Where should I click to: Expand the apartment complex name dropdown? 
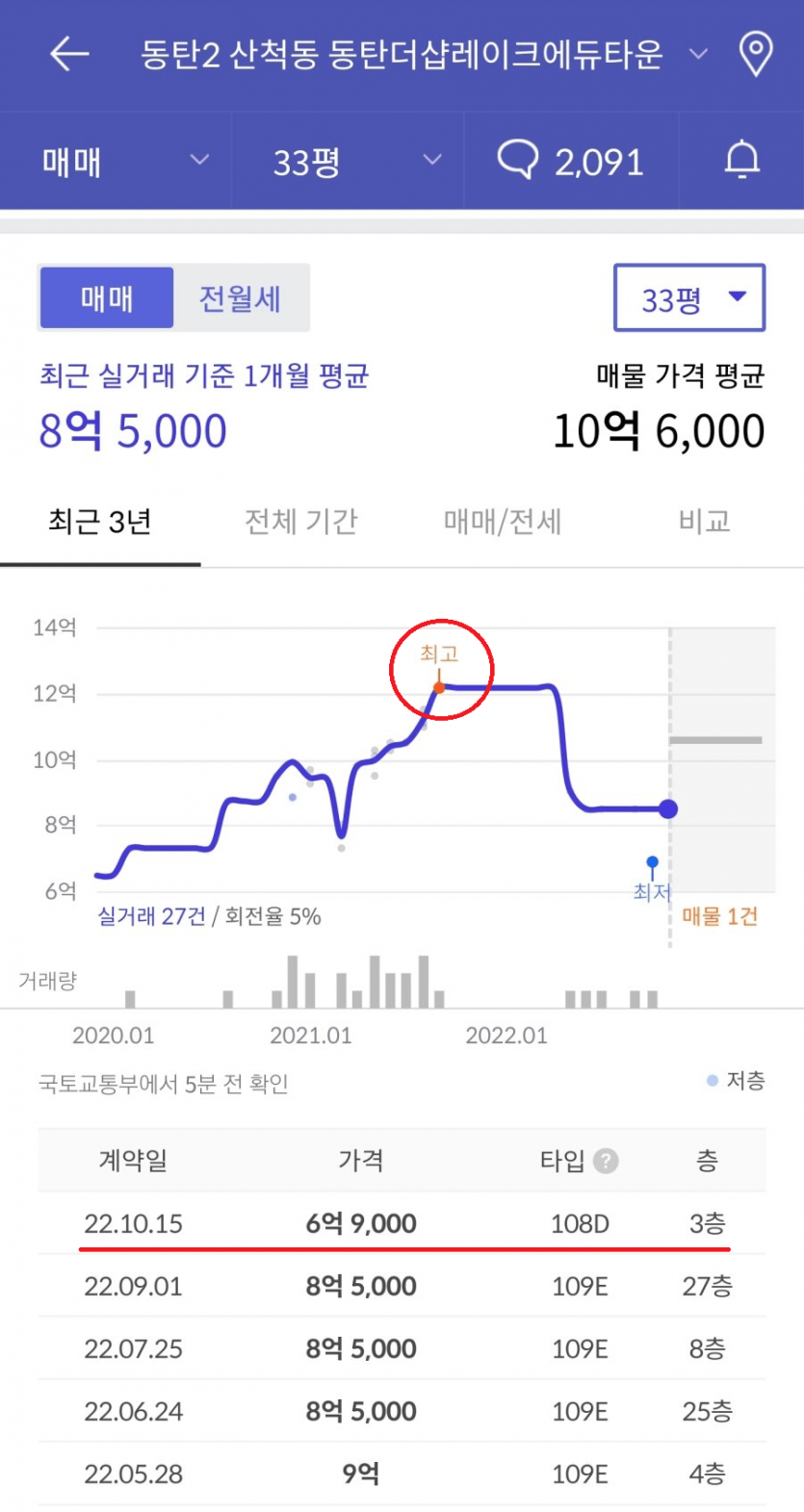pos(699,54)
